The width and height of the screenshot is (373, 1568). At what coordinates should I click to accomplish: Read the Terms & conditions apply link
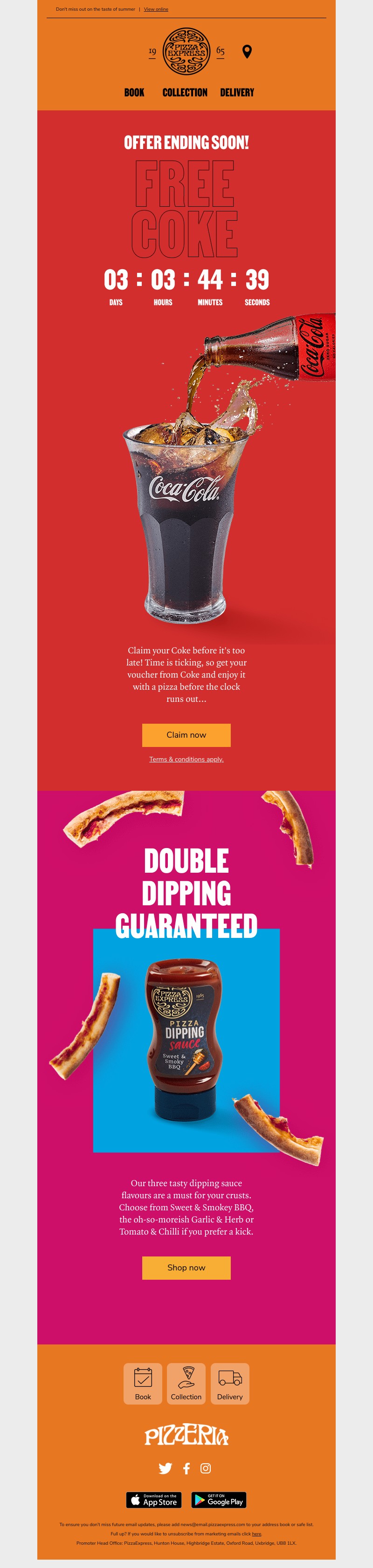(186, 759)
